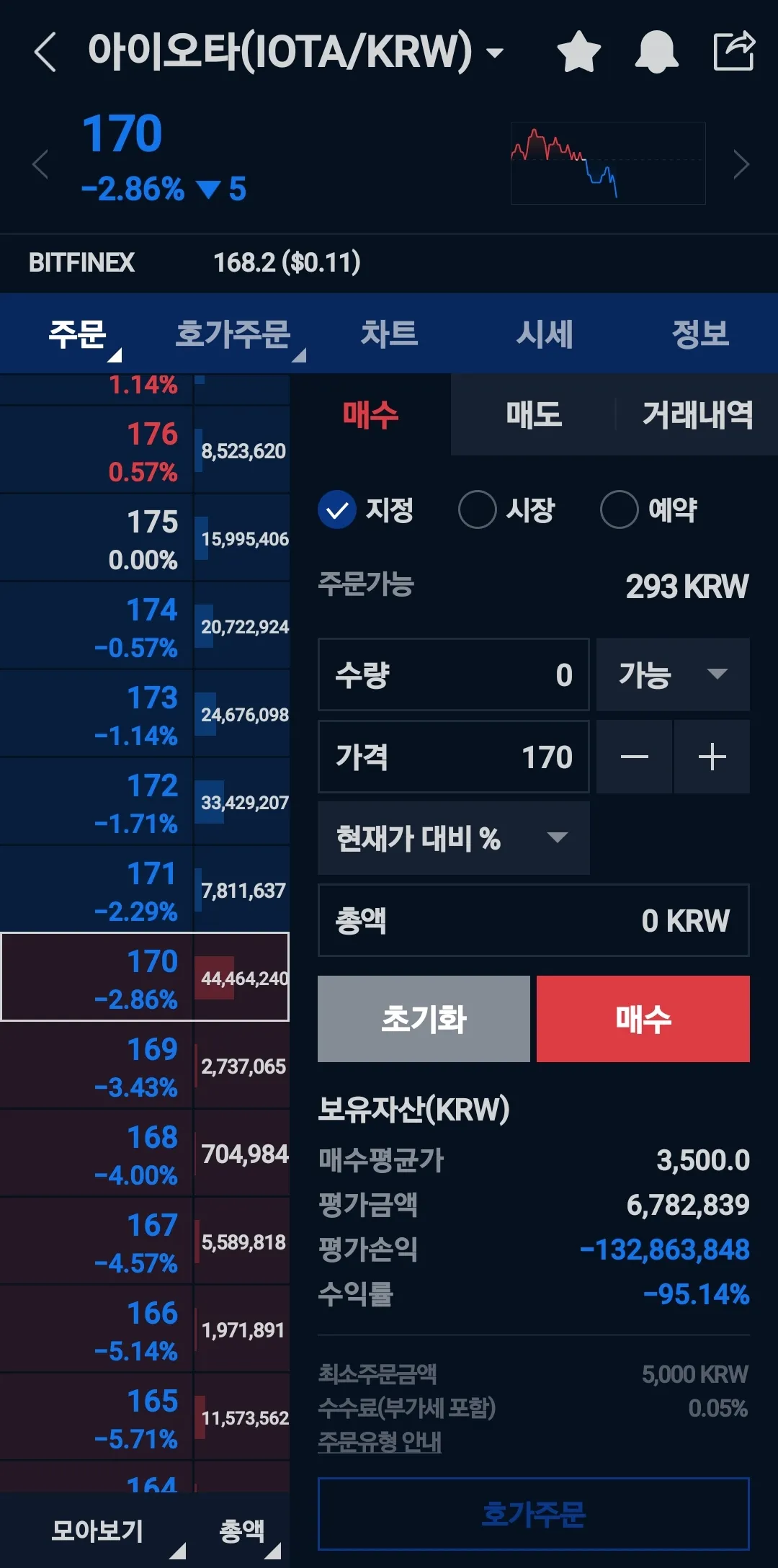Image resolution: width=778 pixels, height=1568 pixels.
Task: Open the 주문유형 안내 link
Action: click(380, 1441)
